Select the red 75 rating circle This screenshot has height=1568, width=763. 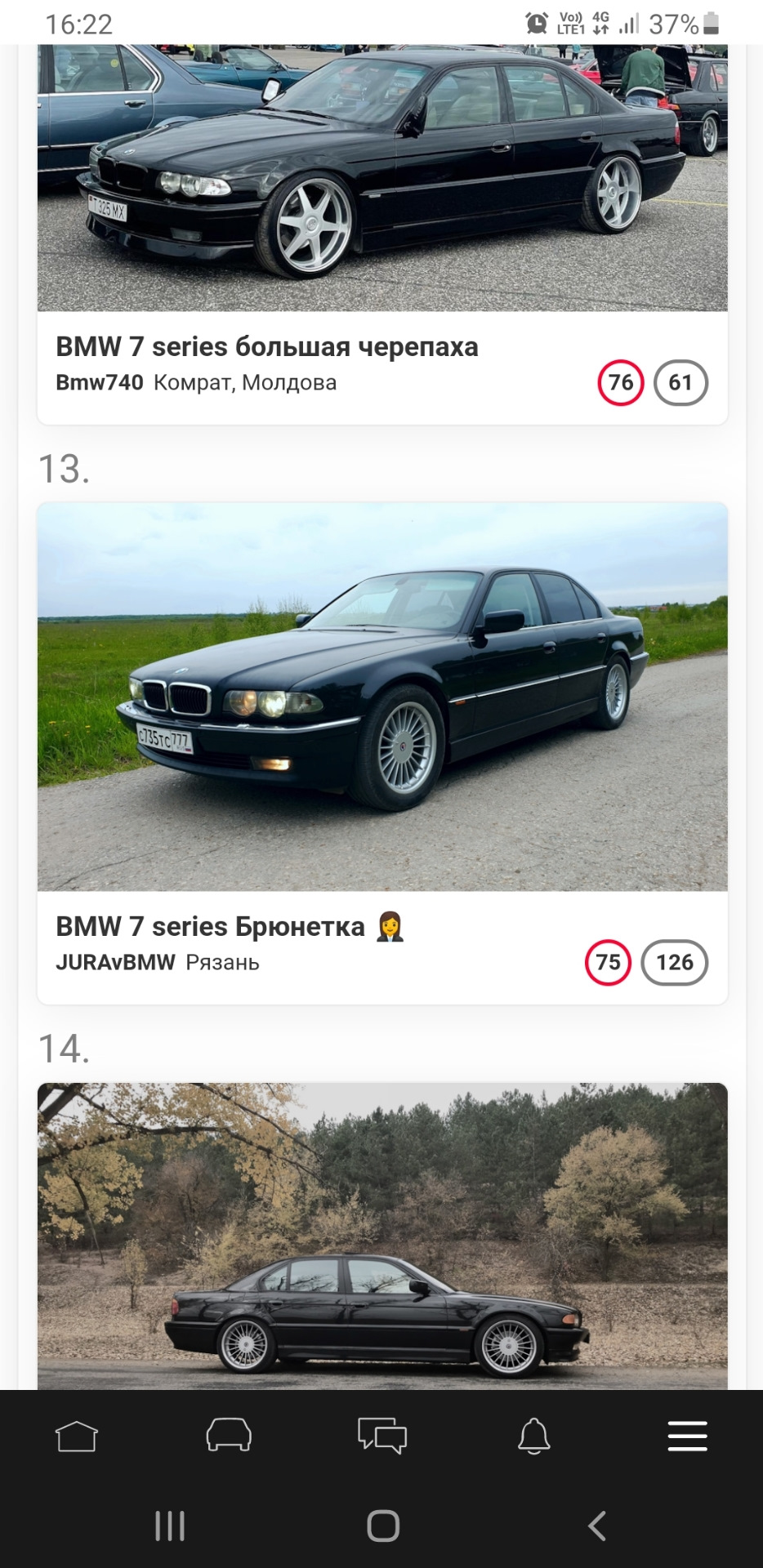[608, 963]
